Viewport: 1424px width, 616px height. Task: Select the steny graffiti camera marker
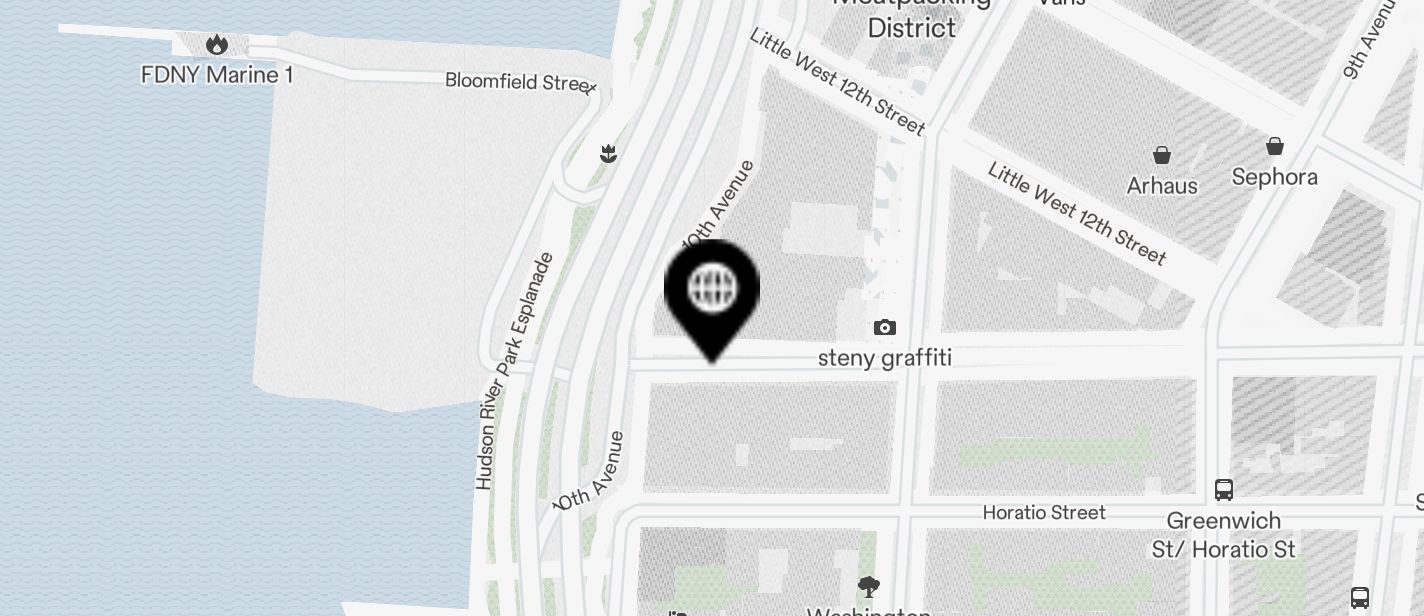[884, 328]
